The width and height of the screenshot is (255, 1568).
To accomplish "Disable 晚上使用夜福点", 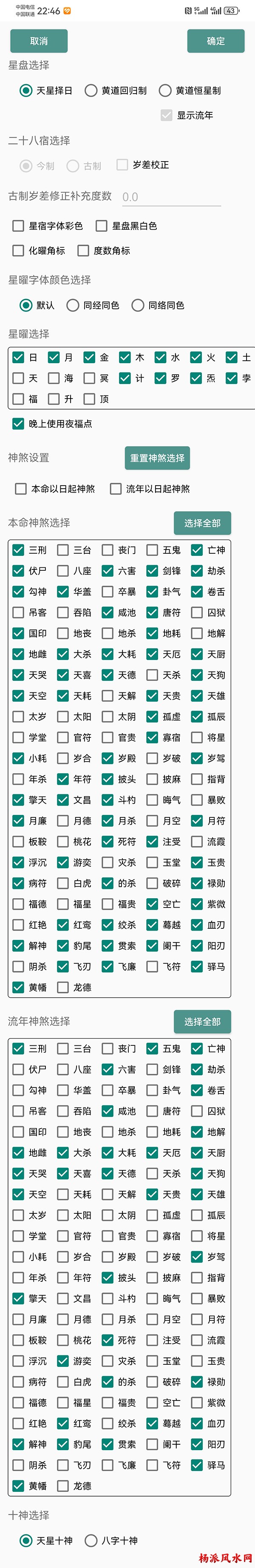I will 18,424.
